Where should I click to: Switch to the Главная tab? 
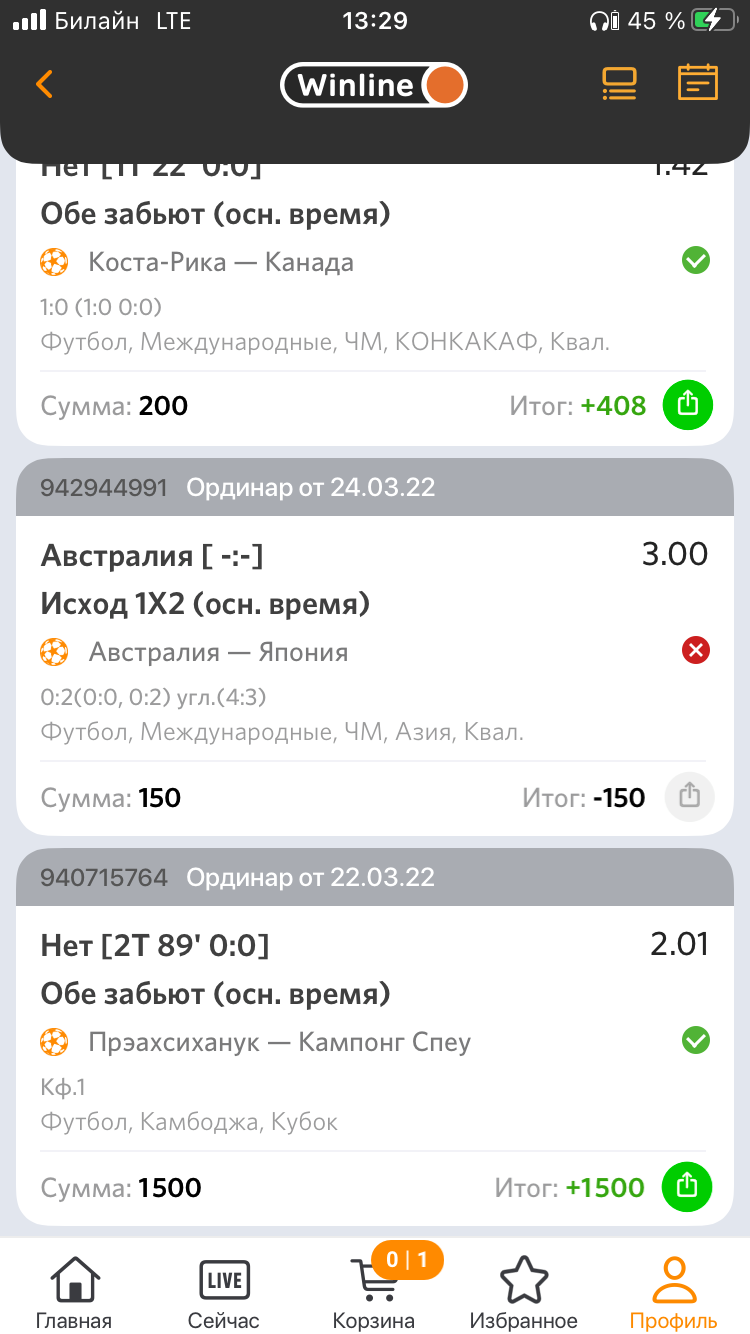[74, 1292]
